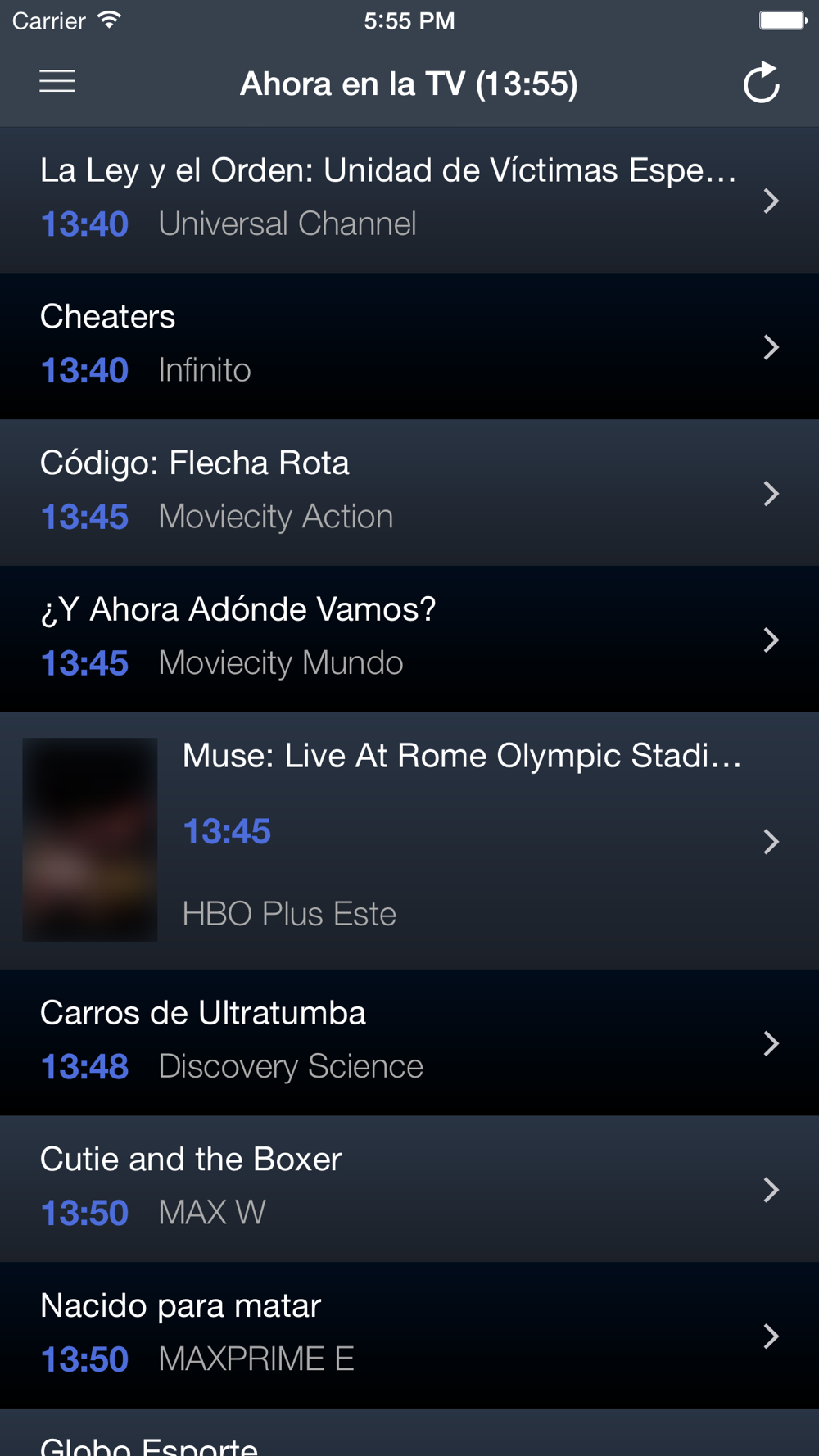Open the hamburger menu drawer
This screenshot has height=1456, width=819.
(57, 82)
